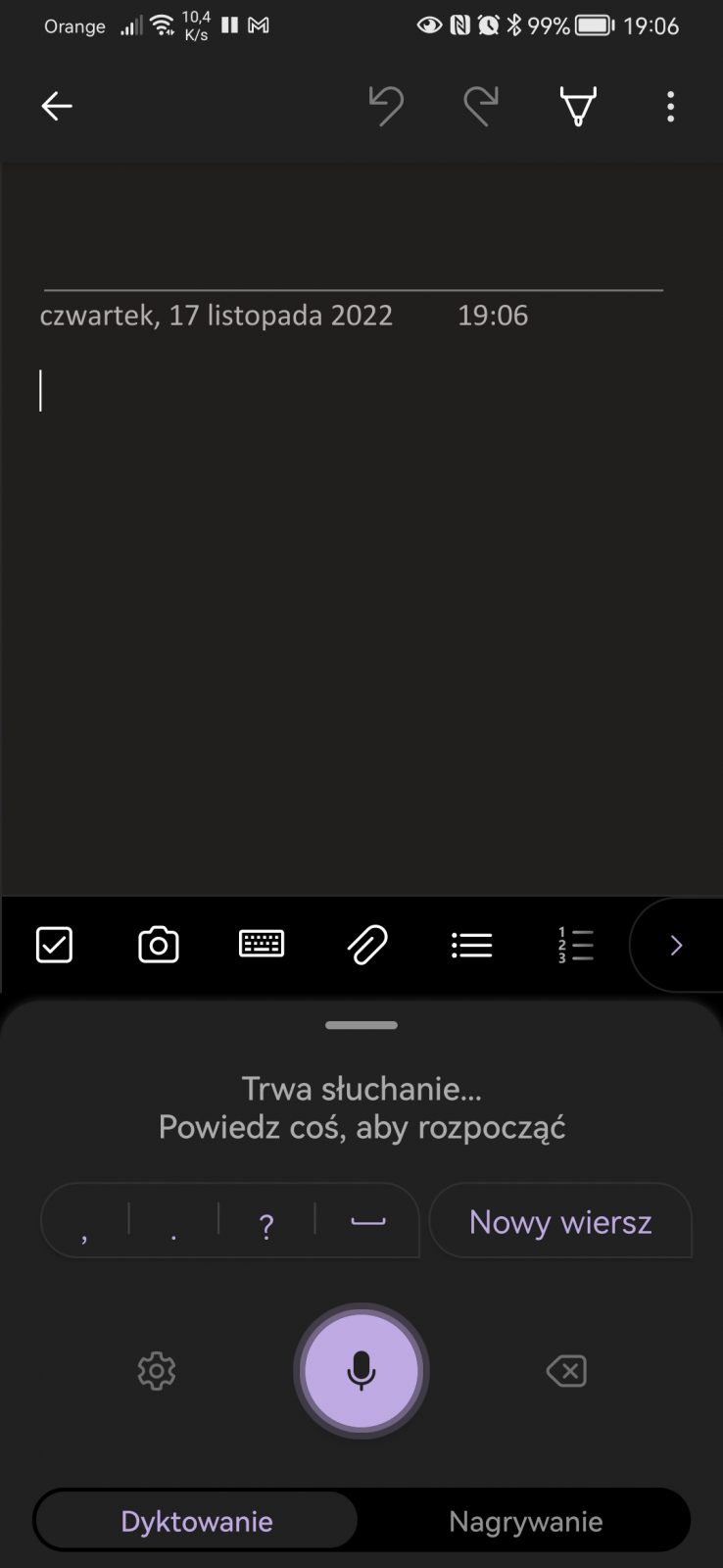The image size is (723, 1568).
Task: Attach a file with the paperclip
Action: [367, 945]
